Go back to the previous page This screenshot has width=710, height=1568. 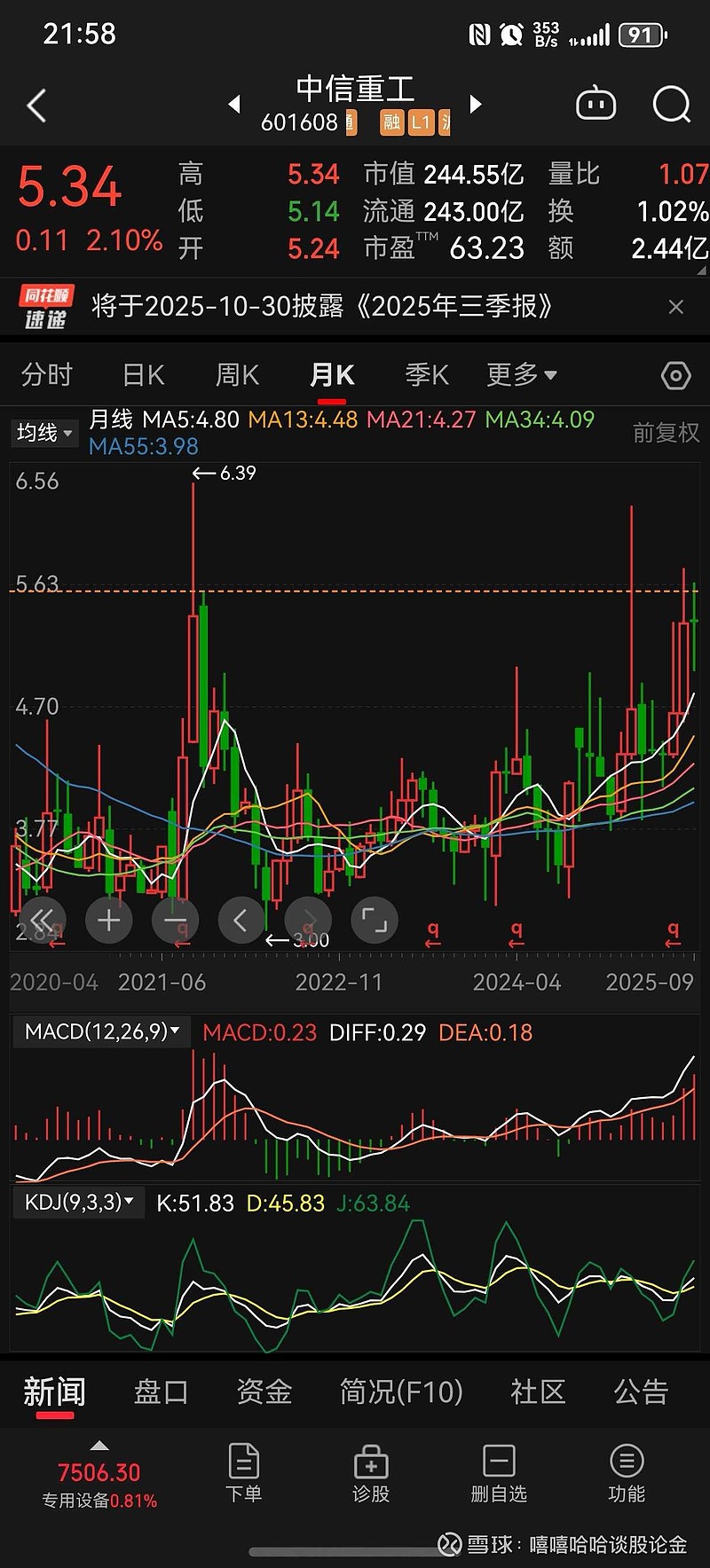(x=36, y=106)
